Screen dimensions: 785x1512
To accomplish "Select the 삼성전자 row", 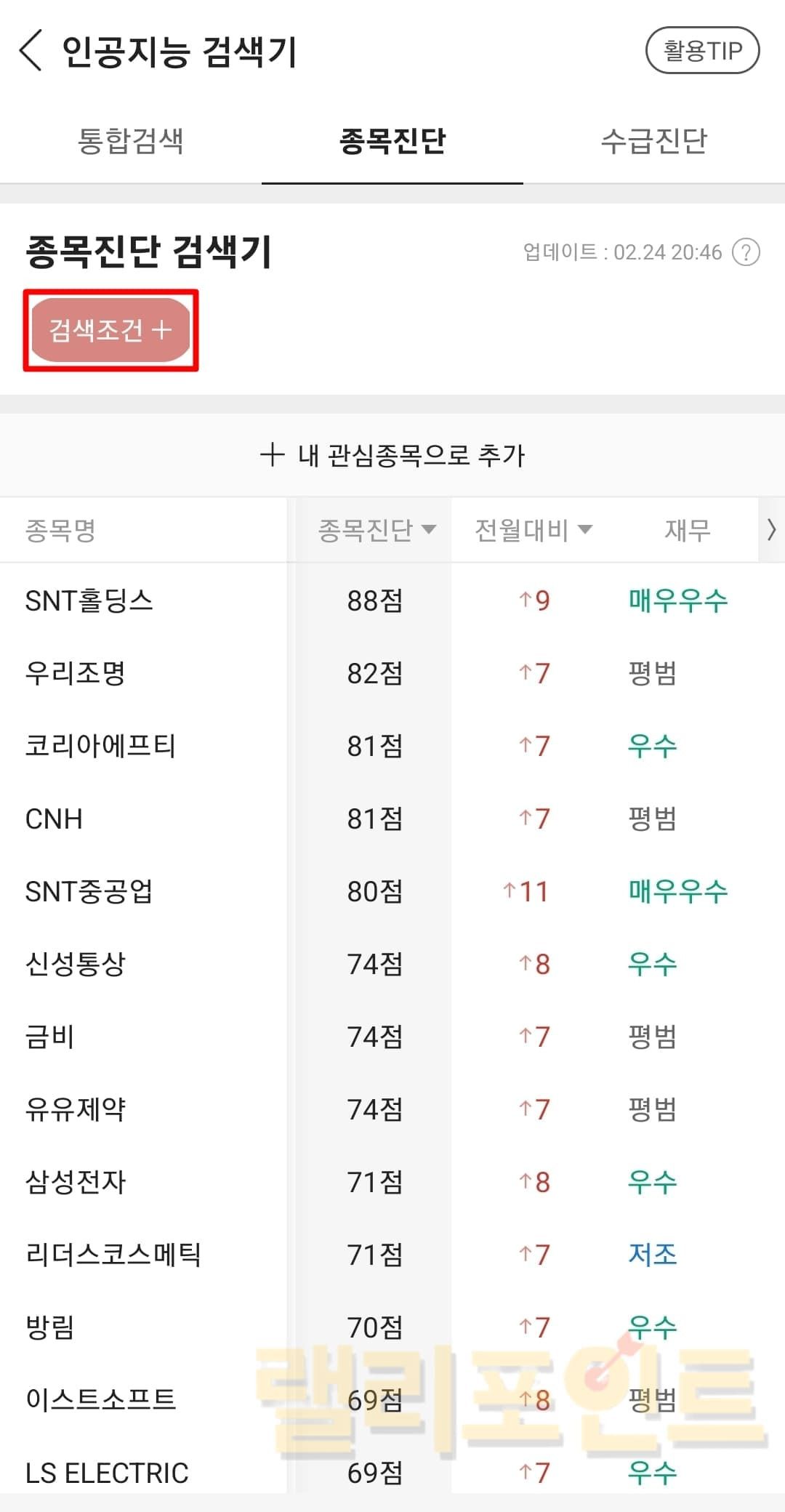I will pos(76,1182).
